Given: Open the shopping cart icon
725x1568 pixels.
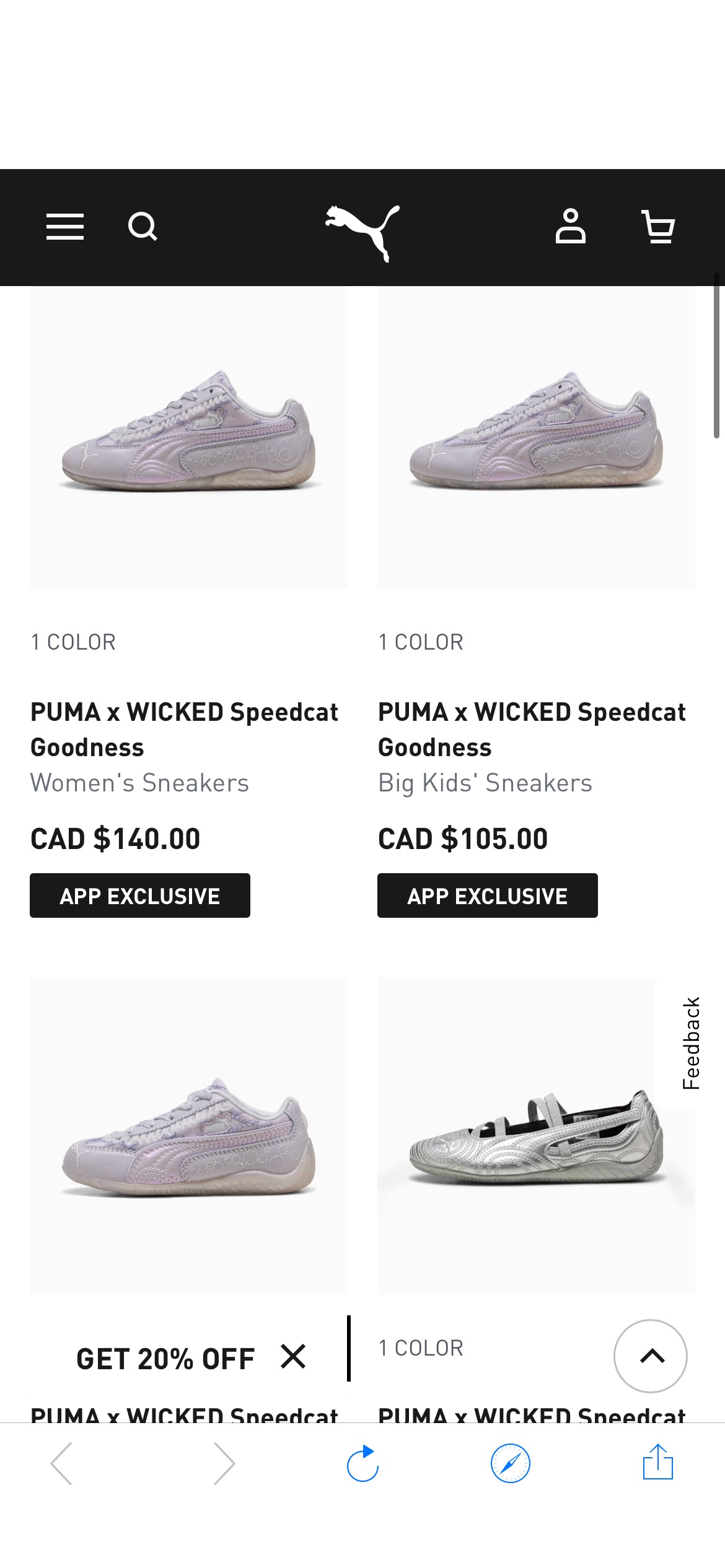Looking at the screenshot, I should (658, 227).
